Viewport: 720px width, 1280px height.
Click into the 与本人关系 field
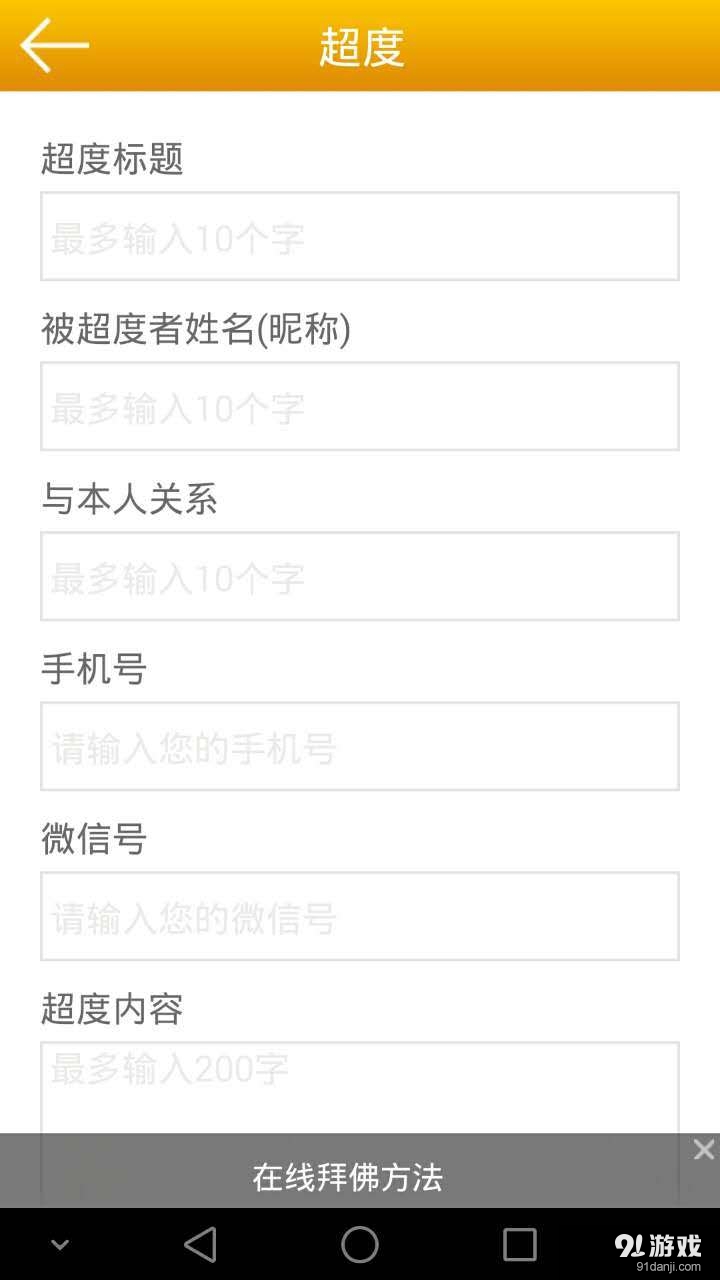point(359,576)
